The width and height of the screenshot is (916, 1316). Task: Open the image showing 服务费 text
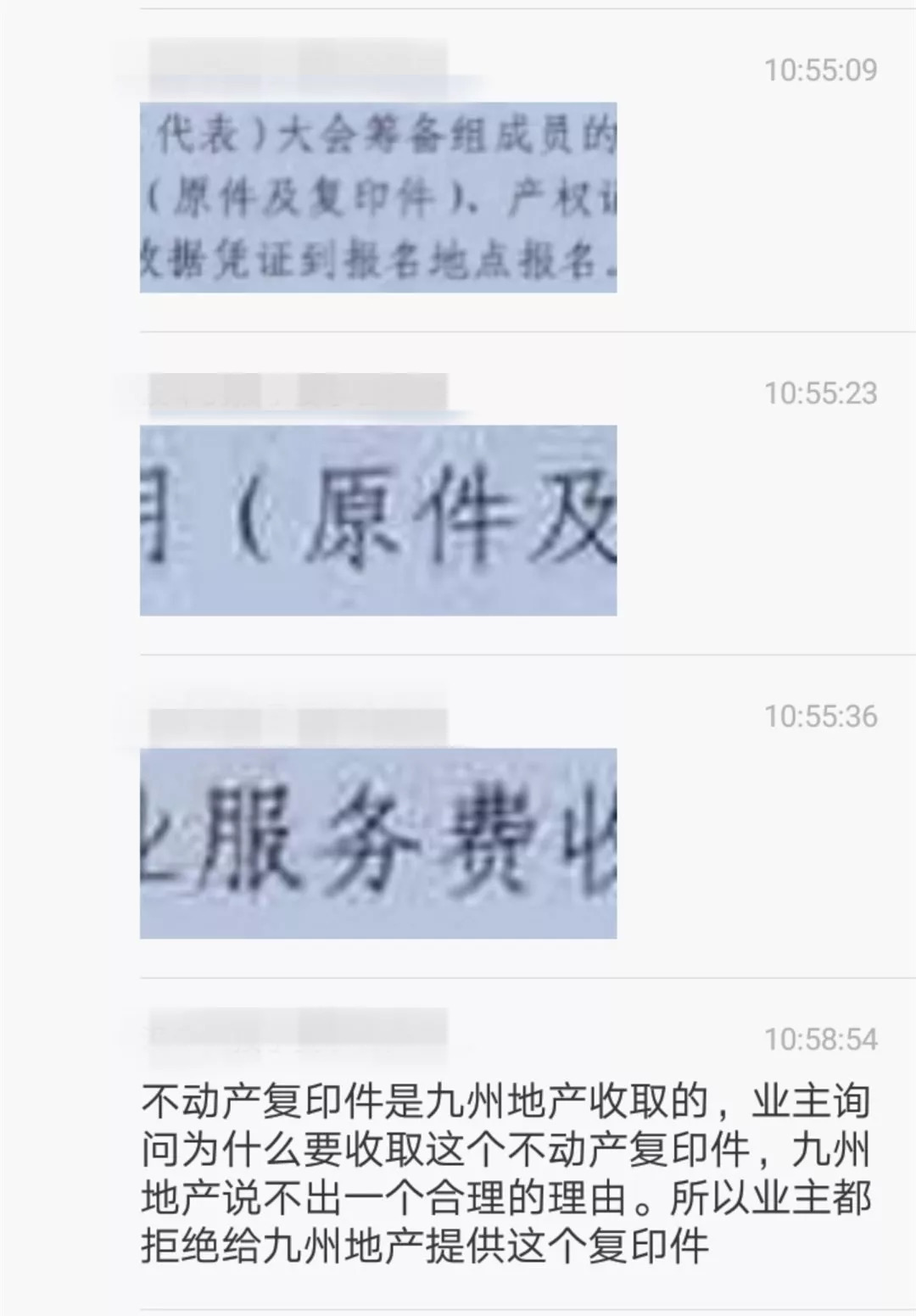(x=378, y=844)
